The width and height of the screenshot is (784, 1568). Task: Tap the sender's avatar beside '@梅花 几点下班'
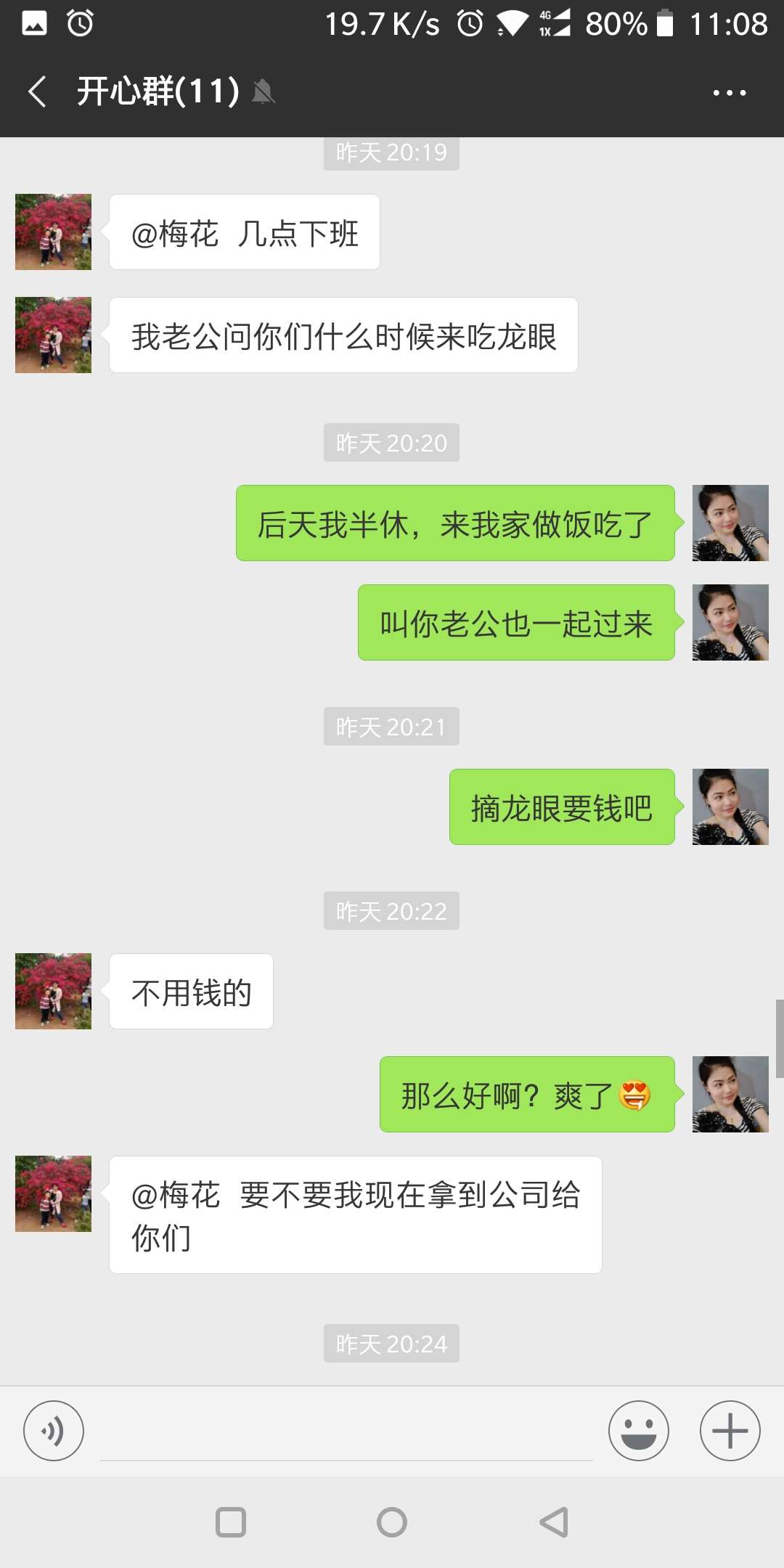pyautogui.click(x=53, y=232)
